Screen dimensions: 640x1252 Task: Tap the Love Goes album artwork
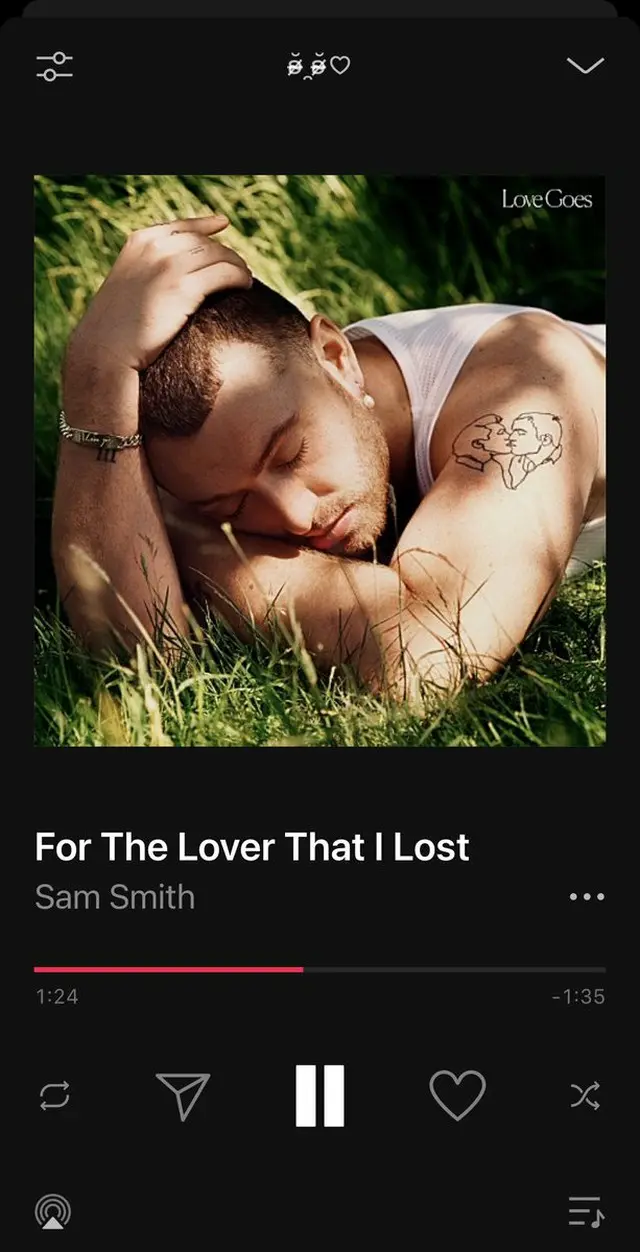point(320,461)
